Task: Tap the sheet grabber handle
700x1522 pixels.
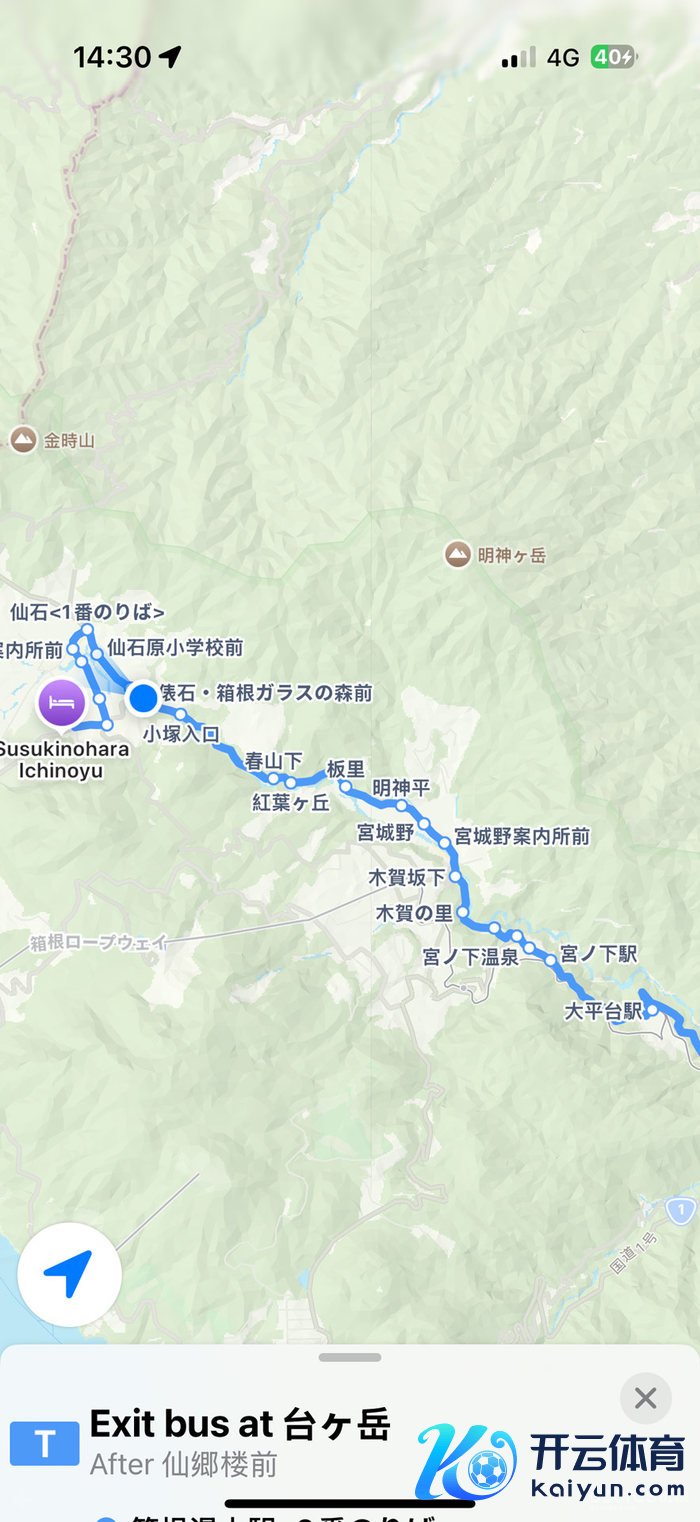Action: [x=350, y=1357]
